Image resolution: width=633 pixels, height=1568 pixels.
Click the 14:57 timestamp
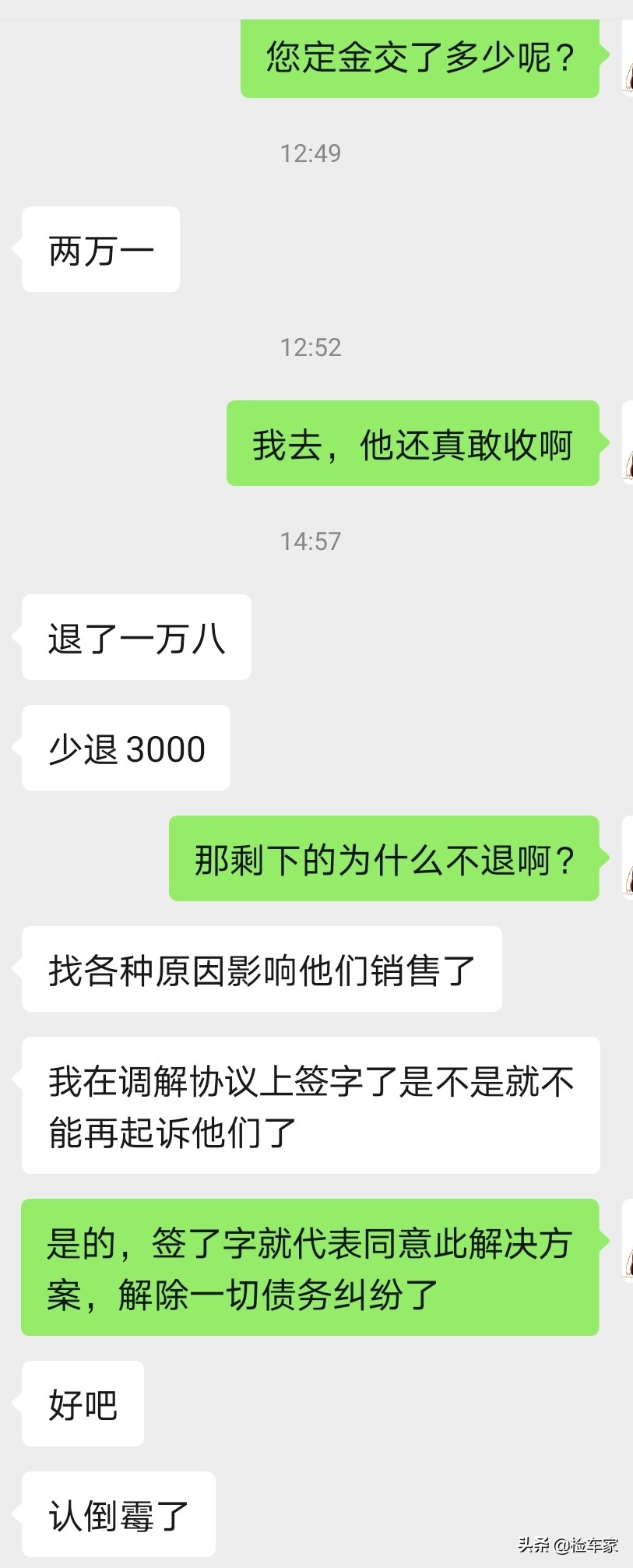pos(310,541)
